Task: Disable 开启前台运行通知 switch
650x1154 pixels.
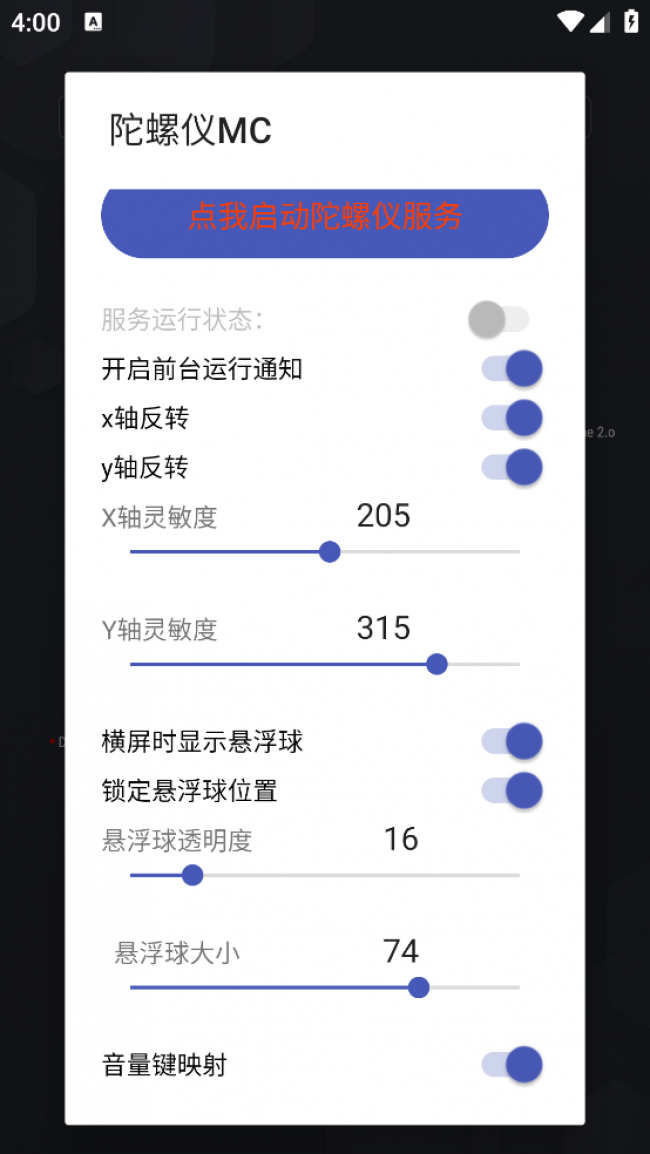Action: point(512,369)
